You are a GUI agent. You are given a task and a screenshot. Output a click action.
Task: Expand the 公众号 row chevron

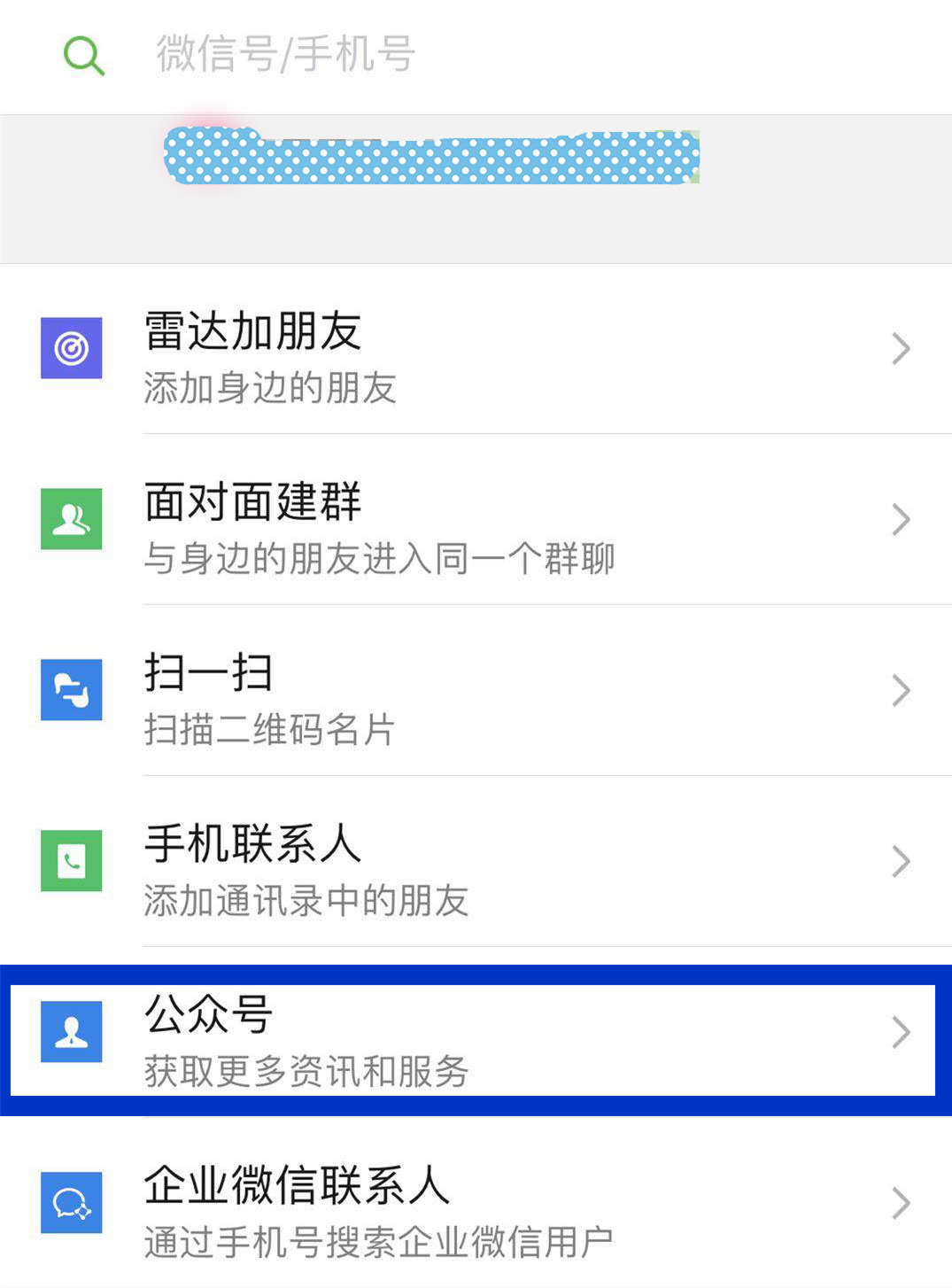click(902, 1031)
